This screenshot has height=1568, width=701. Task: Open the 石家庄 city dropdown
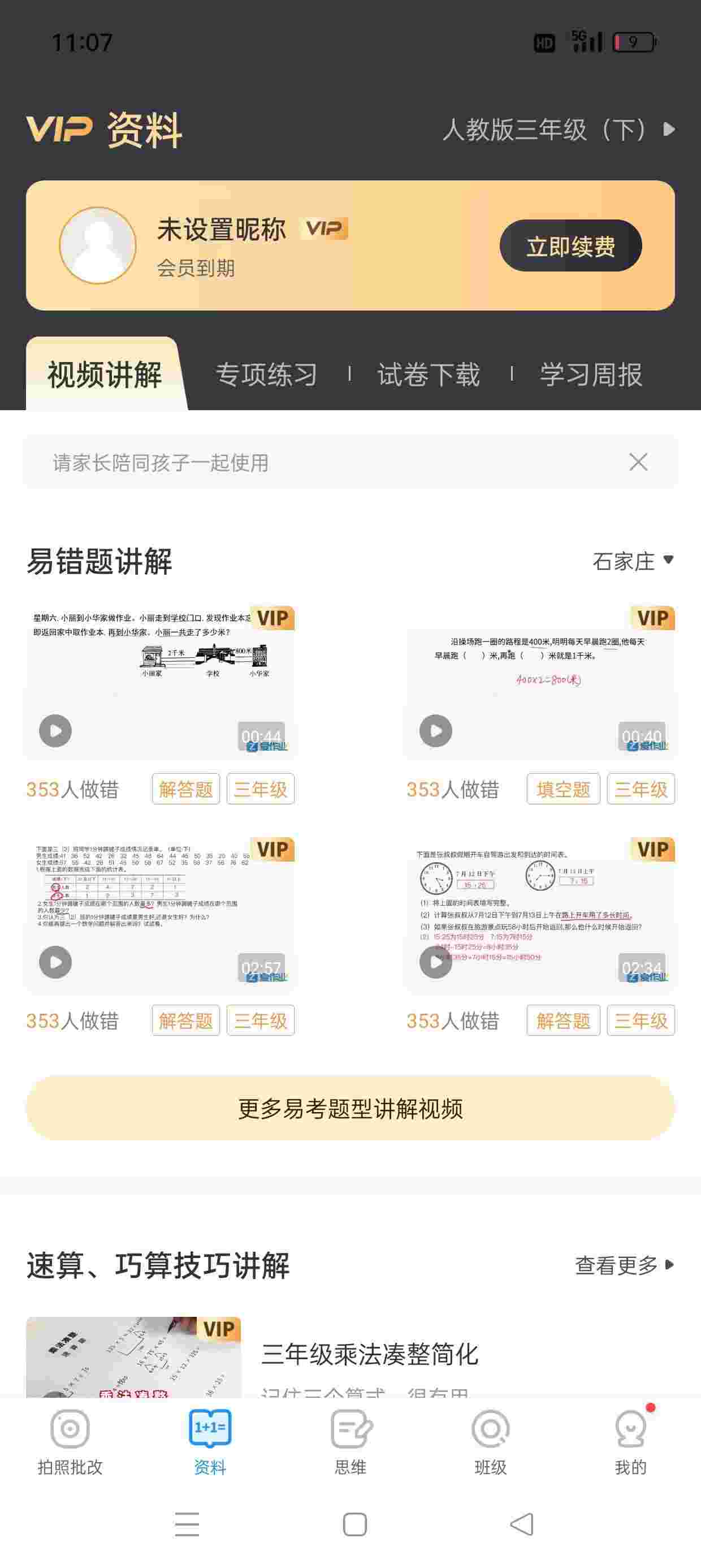click(632, 561)
